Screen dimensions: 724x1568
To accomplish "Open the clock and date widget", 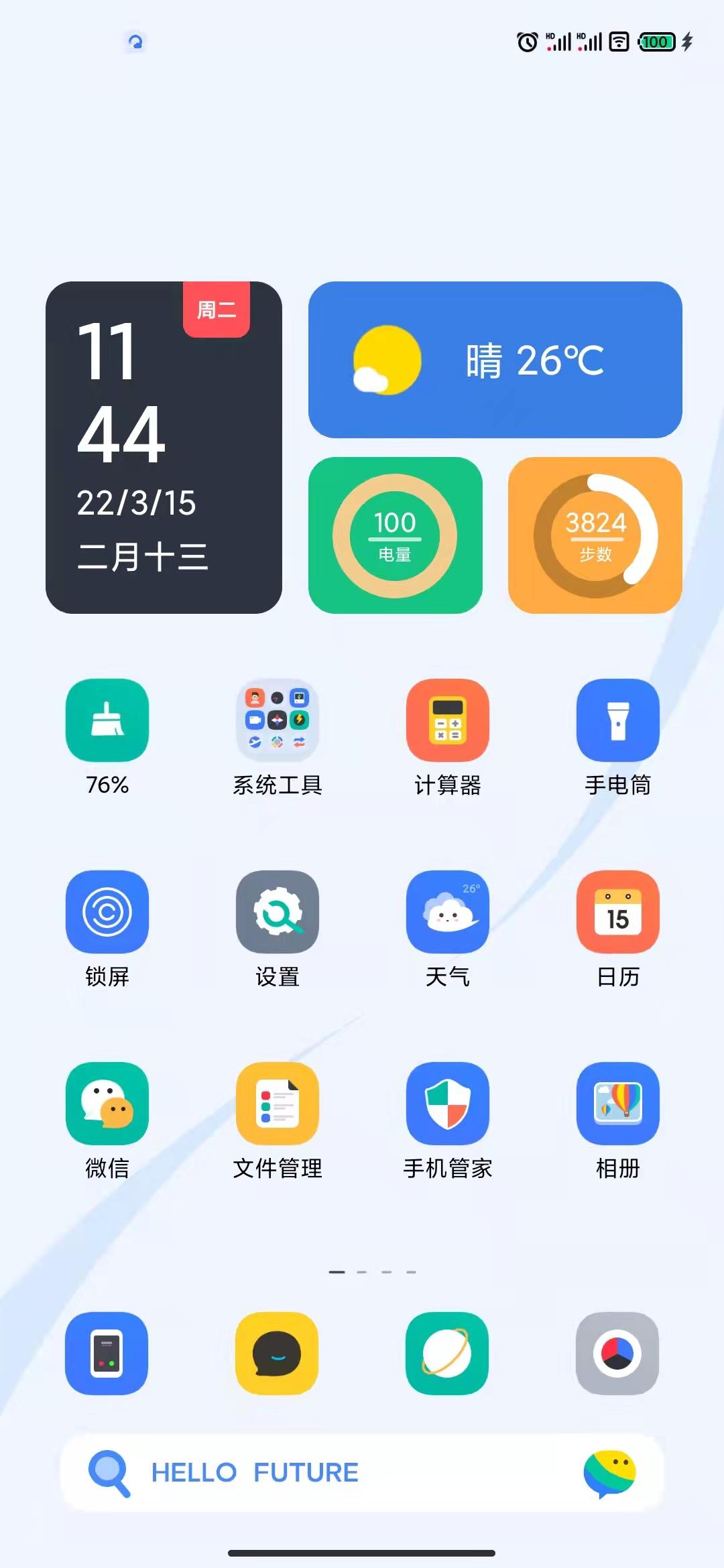I will tap(164, 447).
